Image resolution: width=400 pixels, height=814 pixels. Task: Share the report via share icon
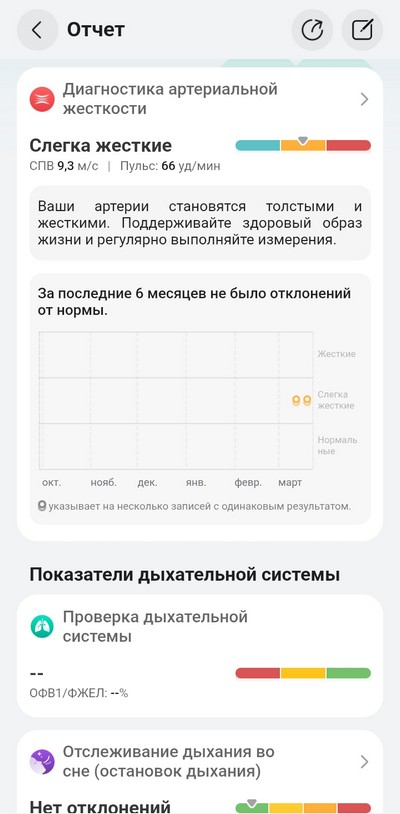[312, 30]
